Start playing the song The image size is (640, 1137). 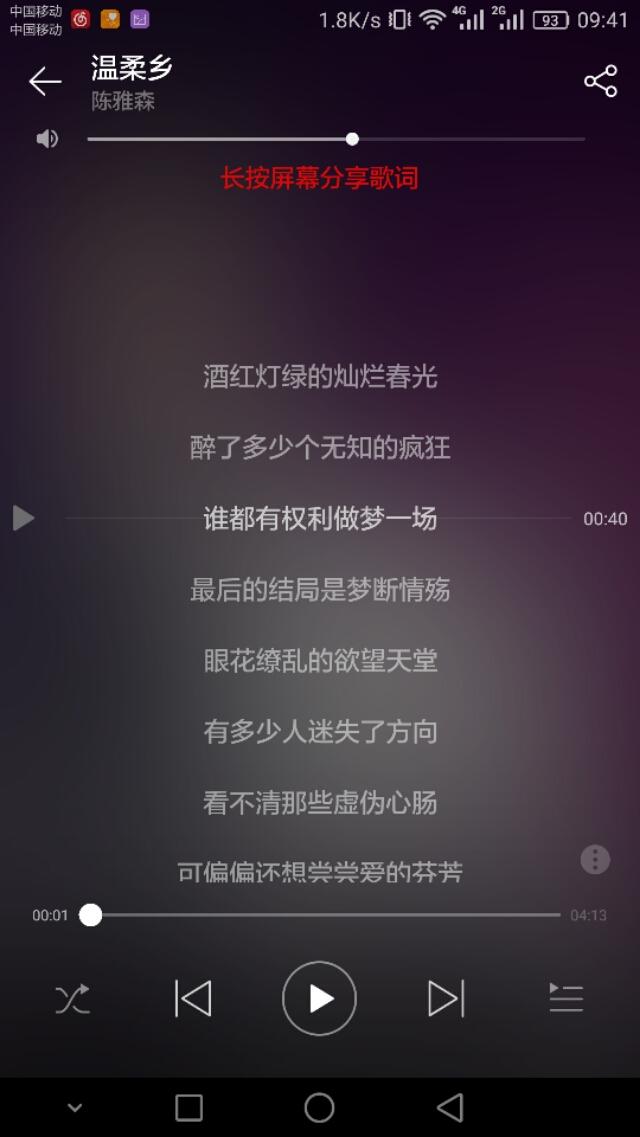click(319, 998)
